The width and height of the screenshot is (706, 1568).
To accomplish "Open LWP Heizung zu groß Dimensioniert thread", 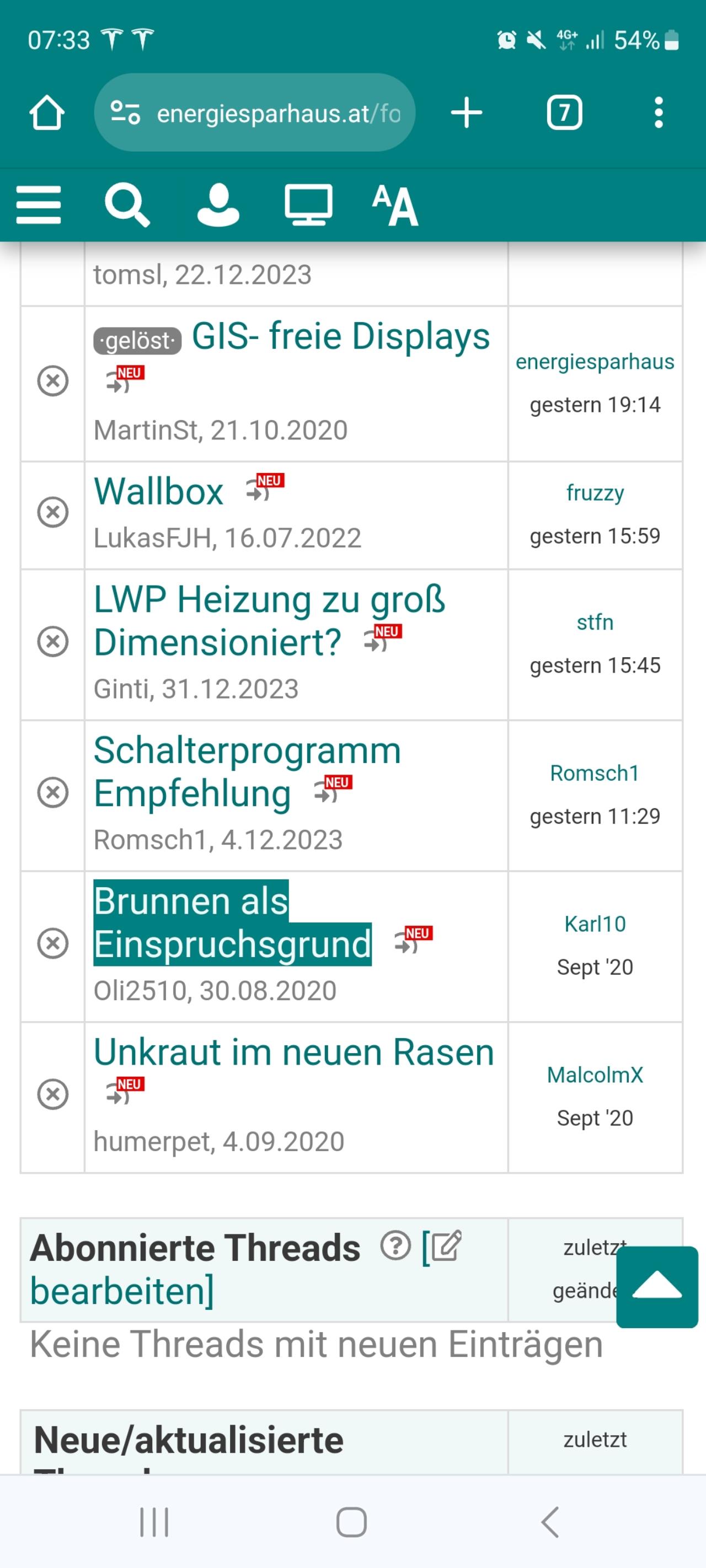I will tap(269, 621).
